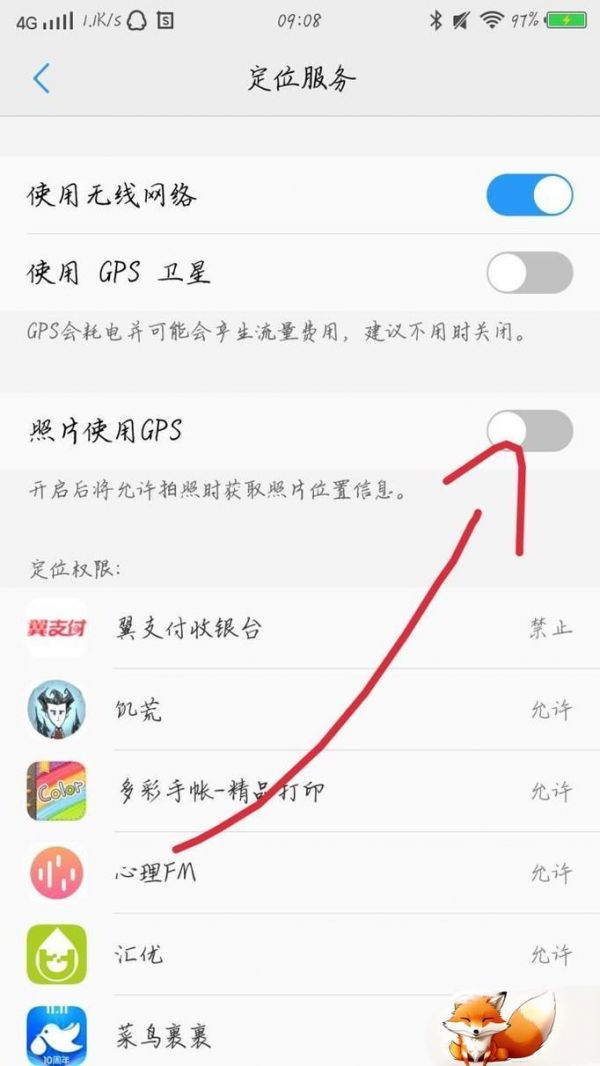Viewport: 600px width, 1066px height.
Task: Turn off the 使用无线网络 switch
Action: point(529,195)
